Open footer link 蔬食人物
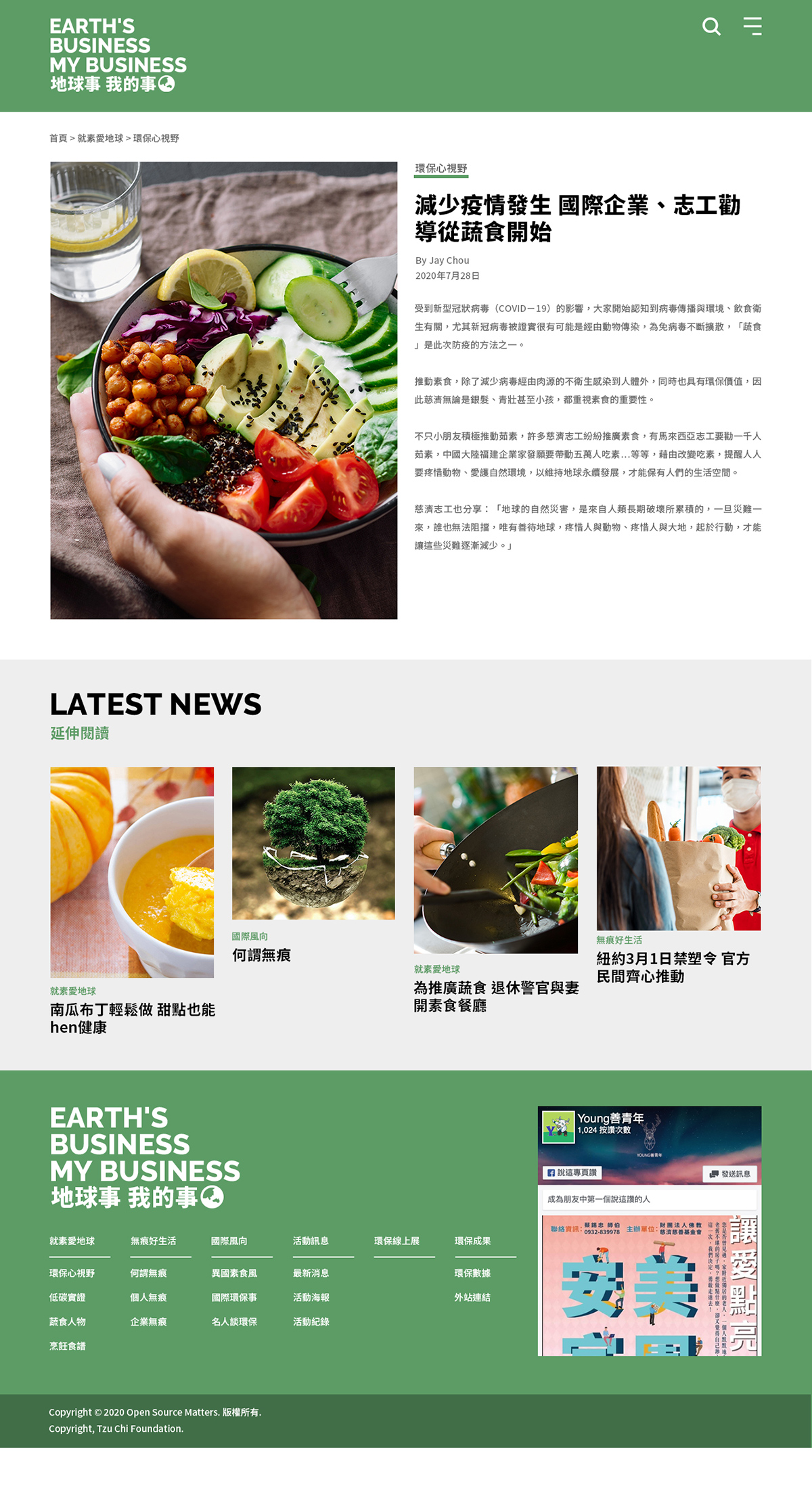 click(x=68, y=1322)
